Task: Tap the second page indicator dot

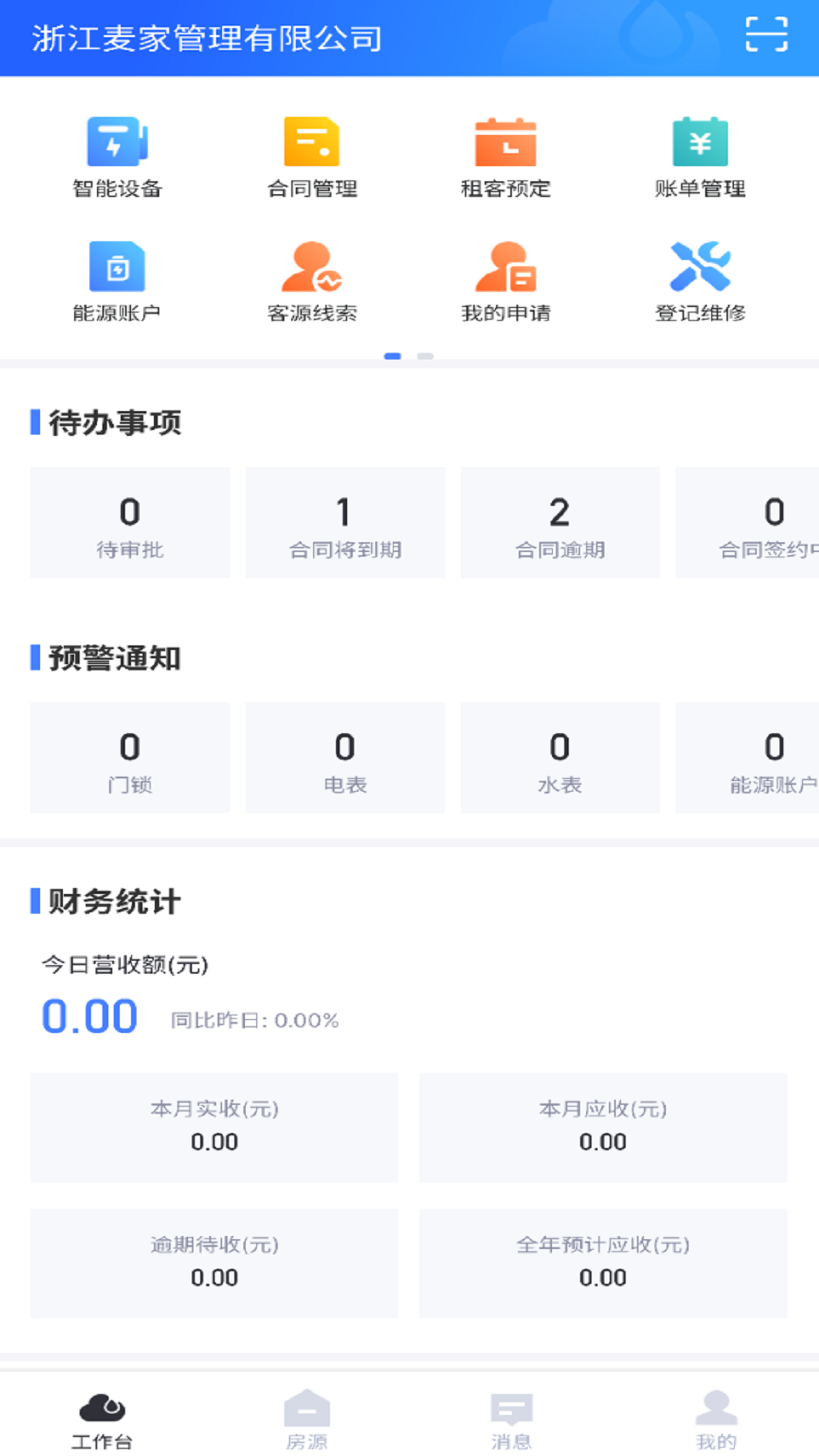Action: [x=422, y=354]
